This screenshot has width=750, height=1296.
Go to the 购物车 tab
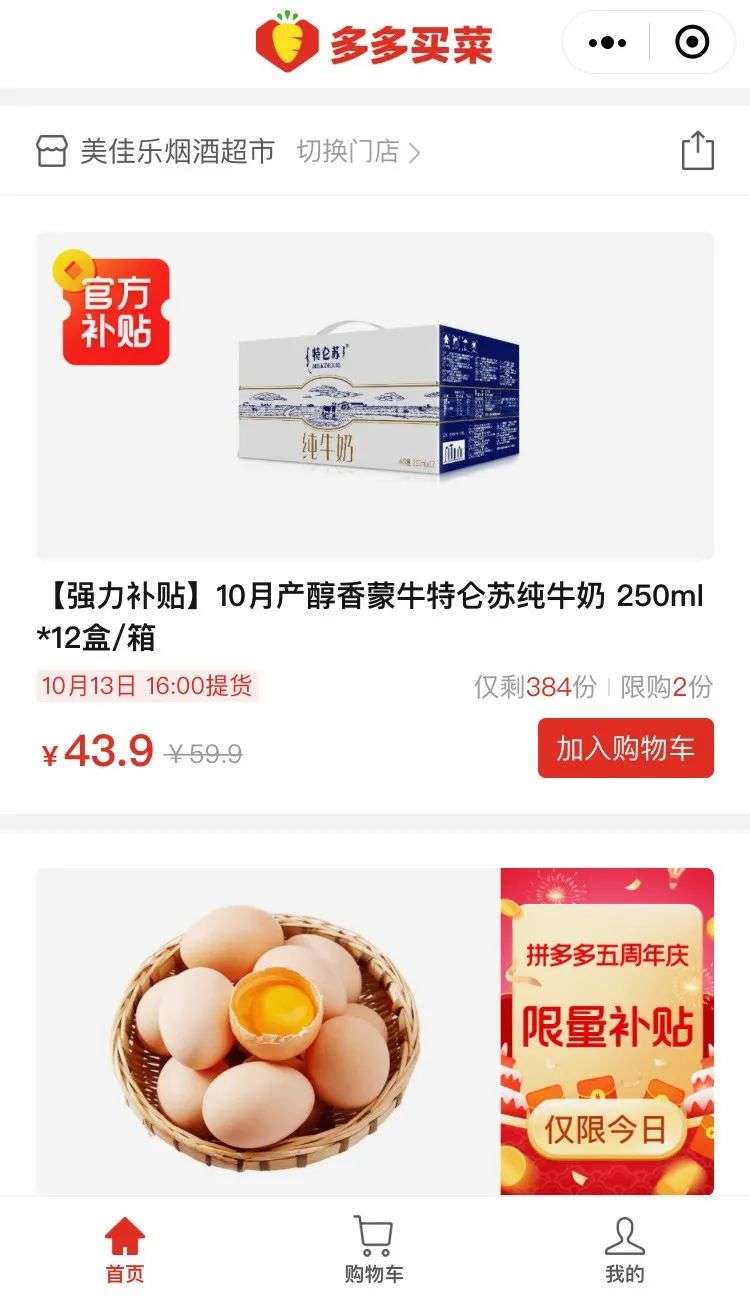tap(374, 1249)
